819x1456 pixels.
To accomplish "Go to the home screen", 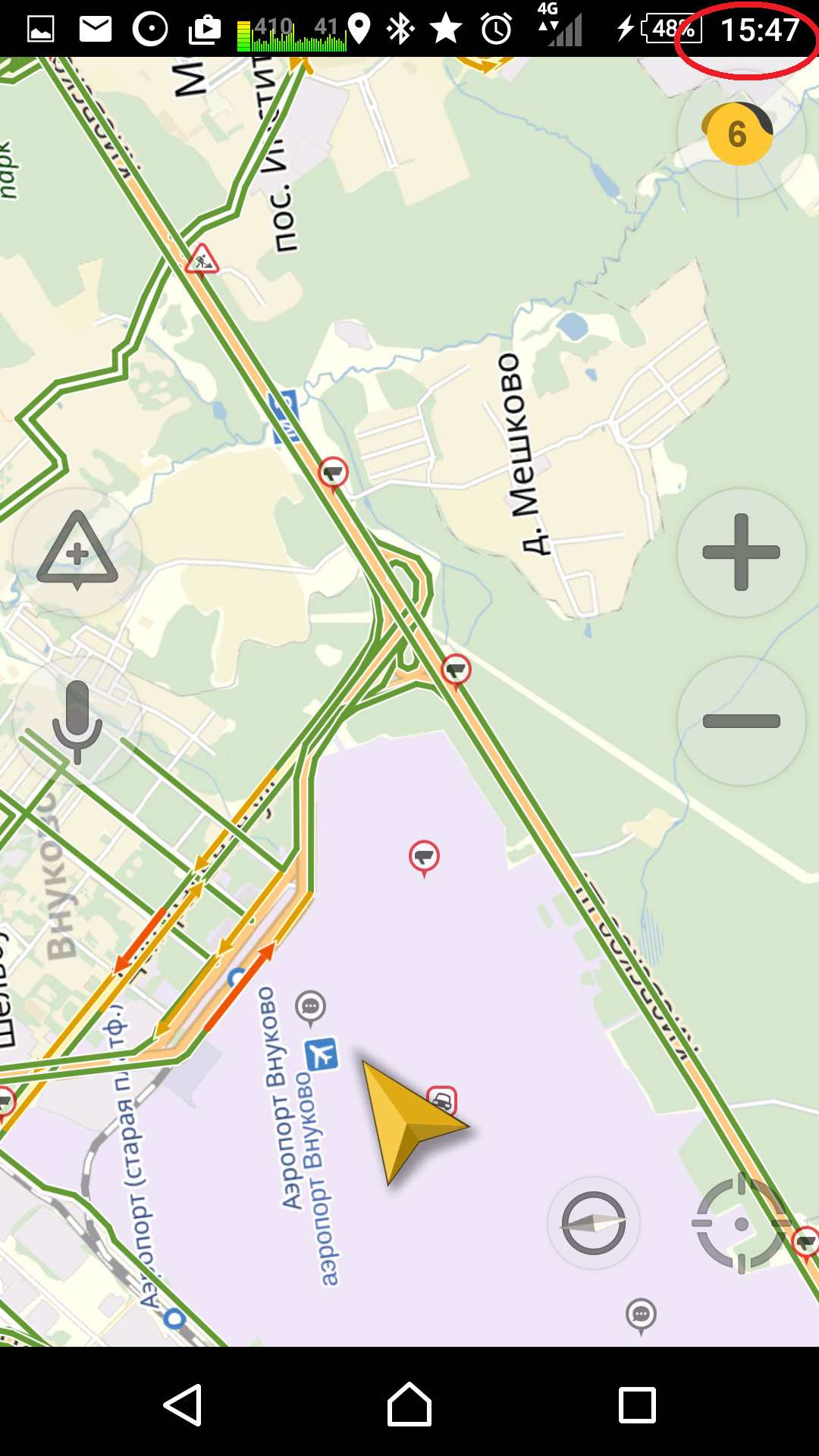I will (409, 1404).
